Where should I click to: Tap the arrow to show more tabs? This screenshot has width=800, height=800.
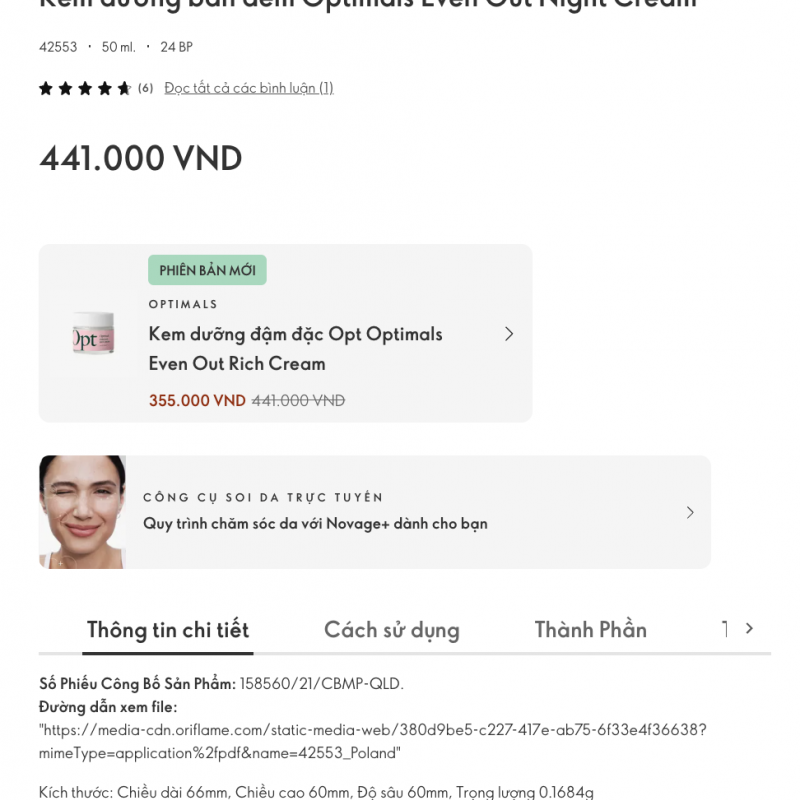click(749, 628)
